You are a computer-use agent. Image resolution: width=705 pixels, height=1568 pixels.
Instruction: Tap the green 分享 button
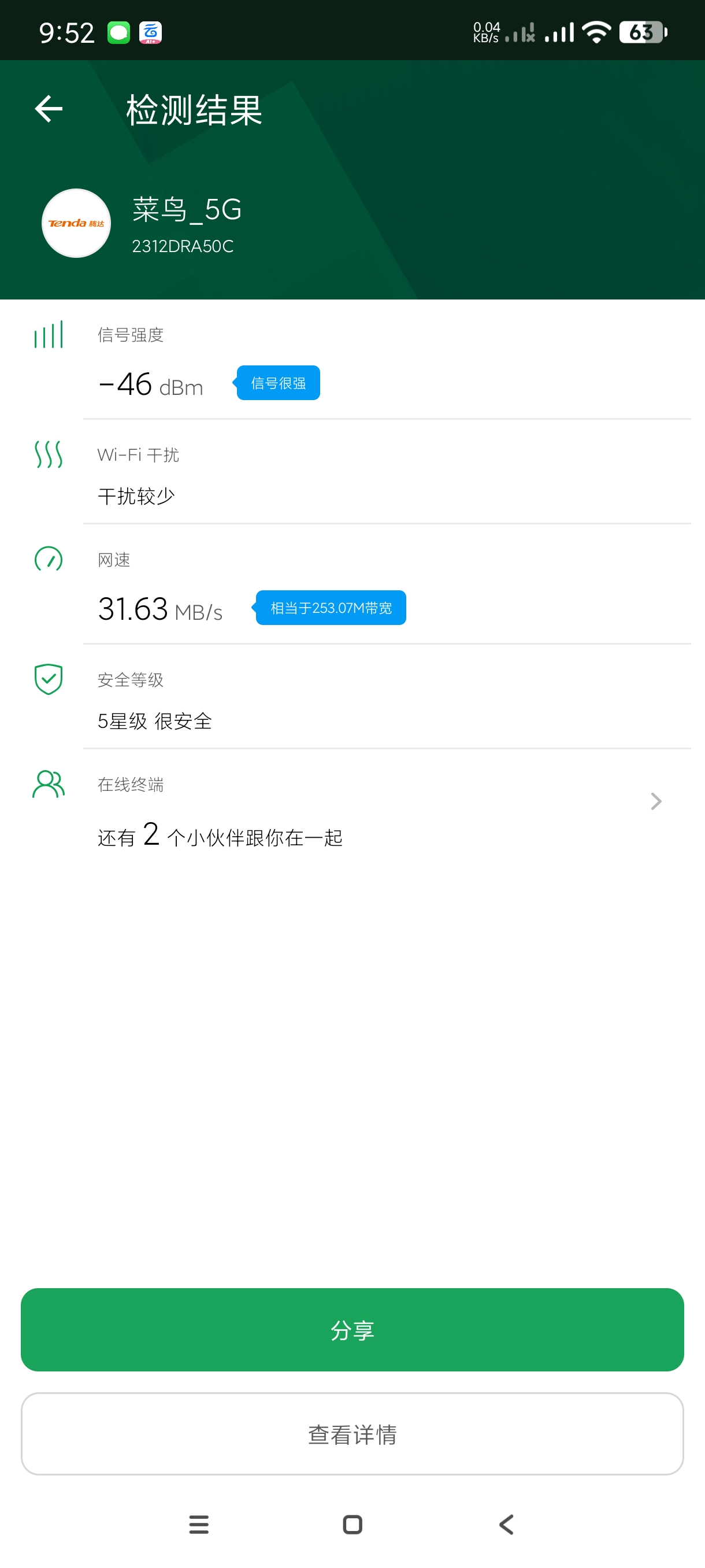click(x=353, y=1329)
